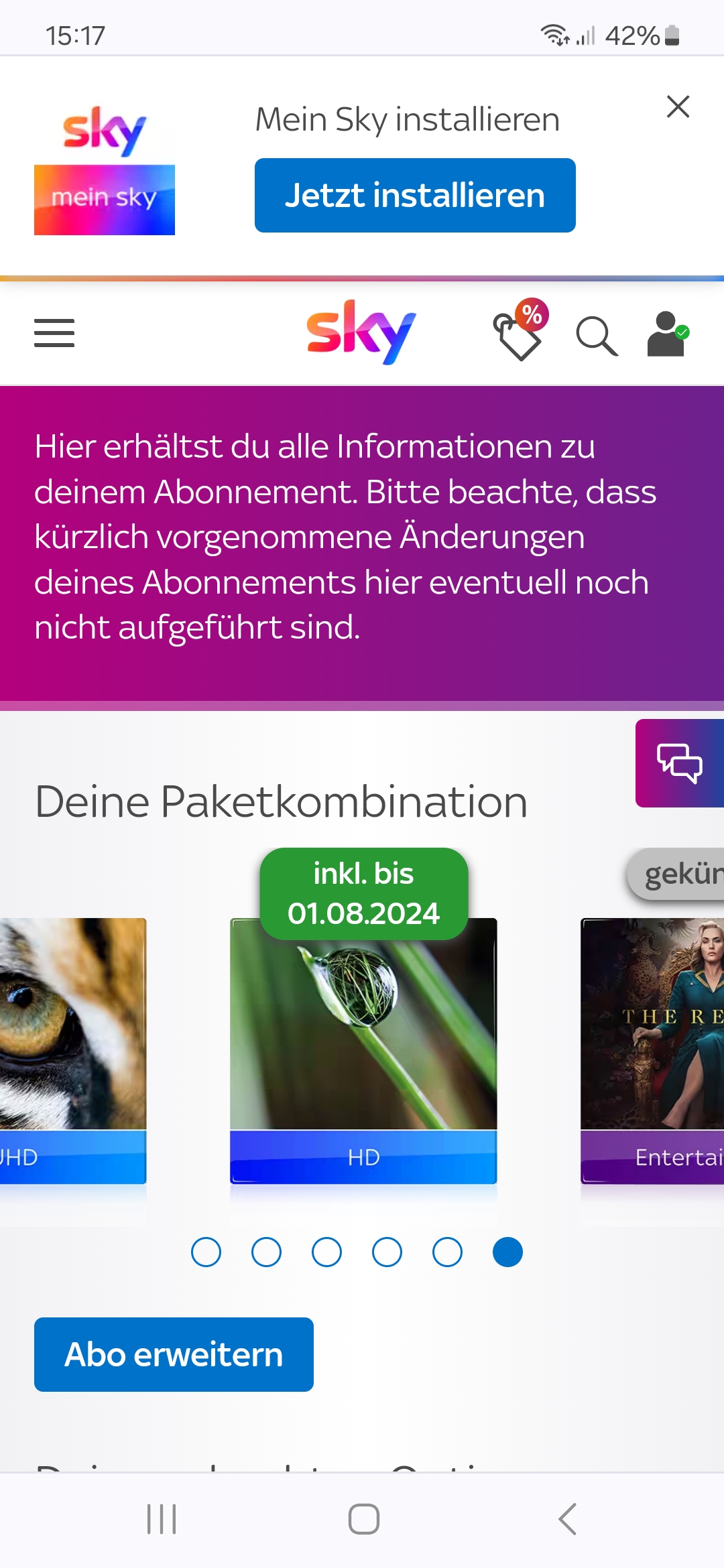Open recent apps from the navigation bar
Viewport: 724px width, 1568px height.
(162, 1519)
